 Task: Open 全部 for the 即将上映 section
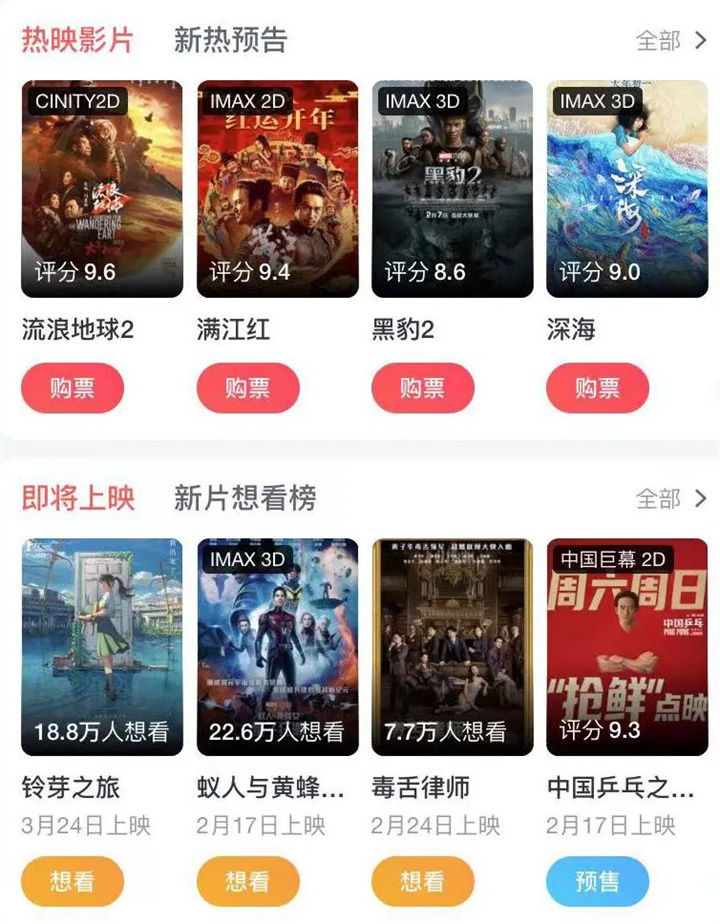click(x=671, y=499)
